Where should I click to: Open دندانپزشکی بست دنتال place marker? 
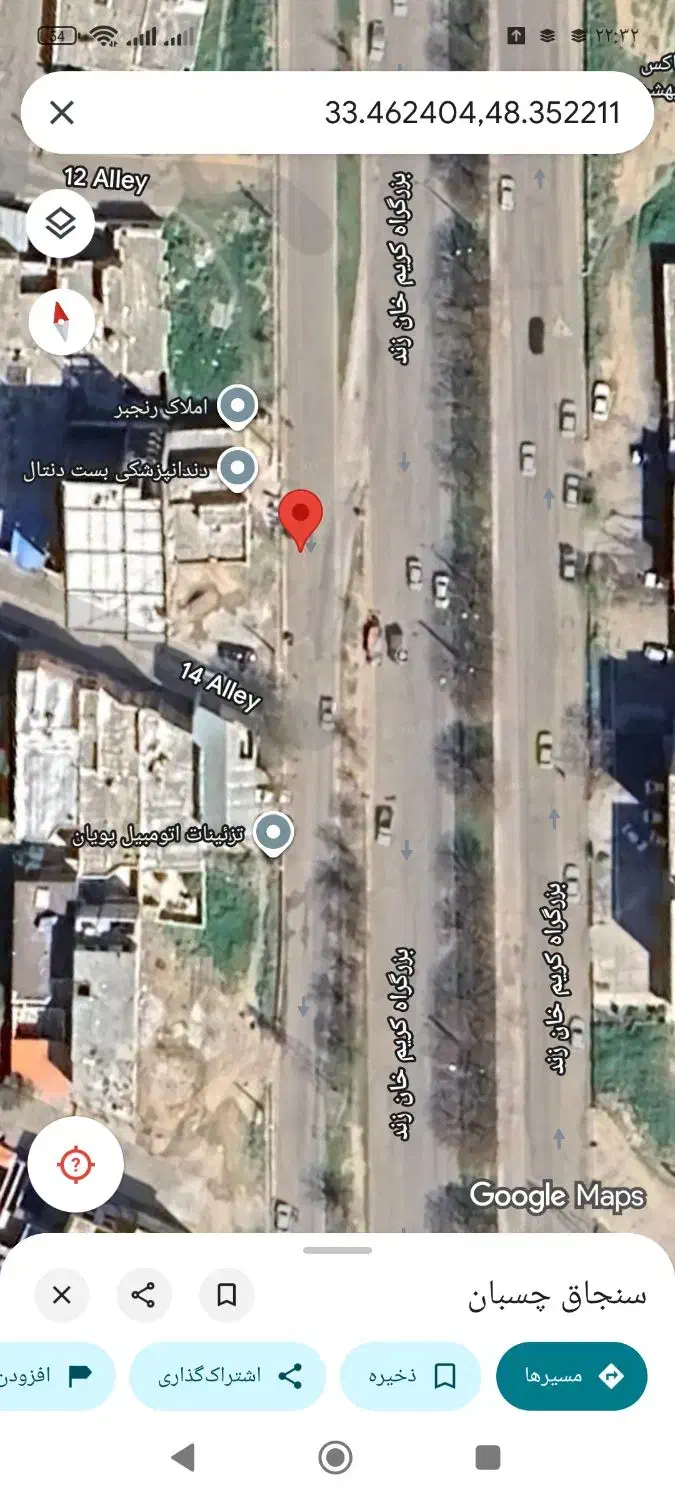pyautogui.click(x=237, y=468)
